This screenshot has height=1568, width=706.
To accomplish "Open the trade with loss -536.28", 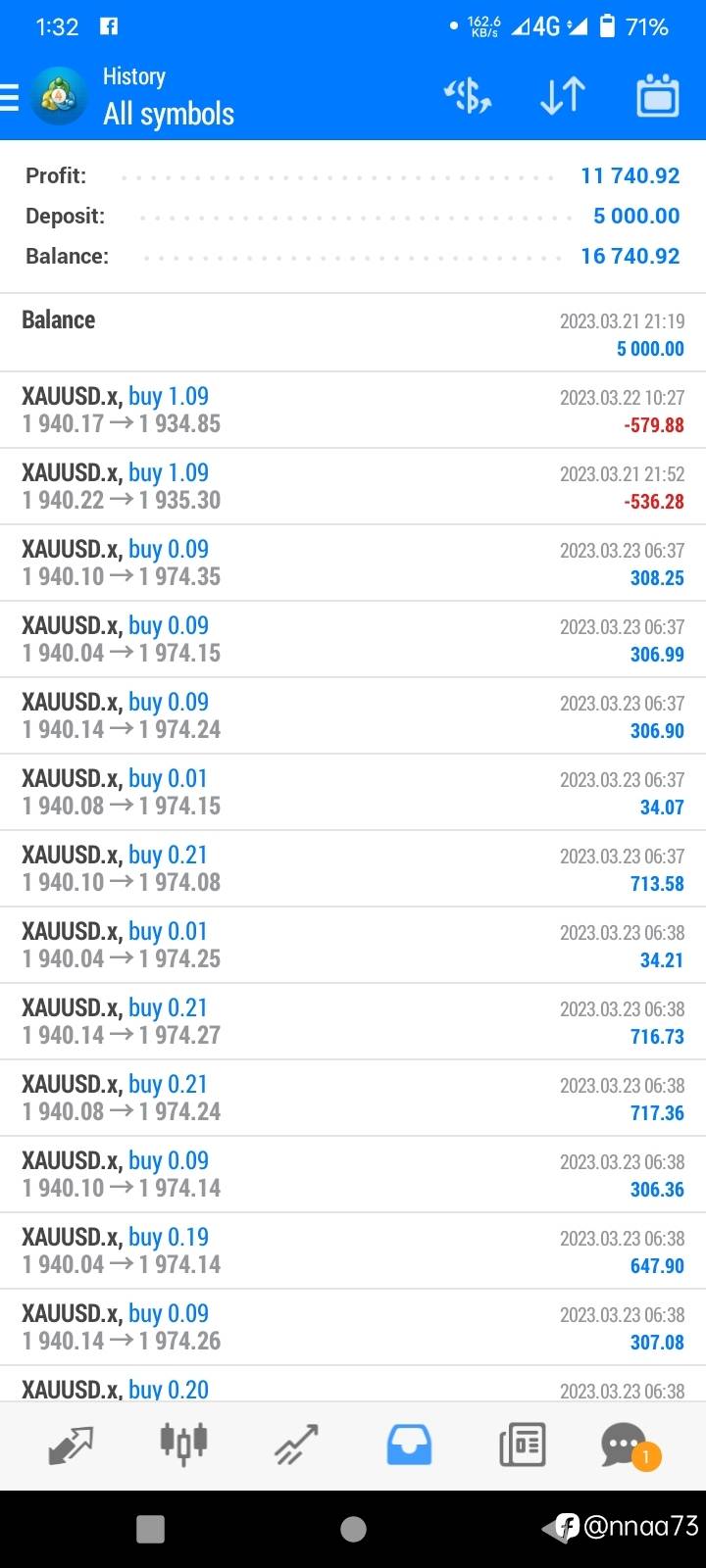I will click(353, 486).
